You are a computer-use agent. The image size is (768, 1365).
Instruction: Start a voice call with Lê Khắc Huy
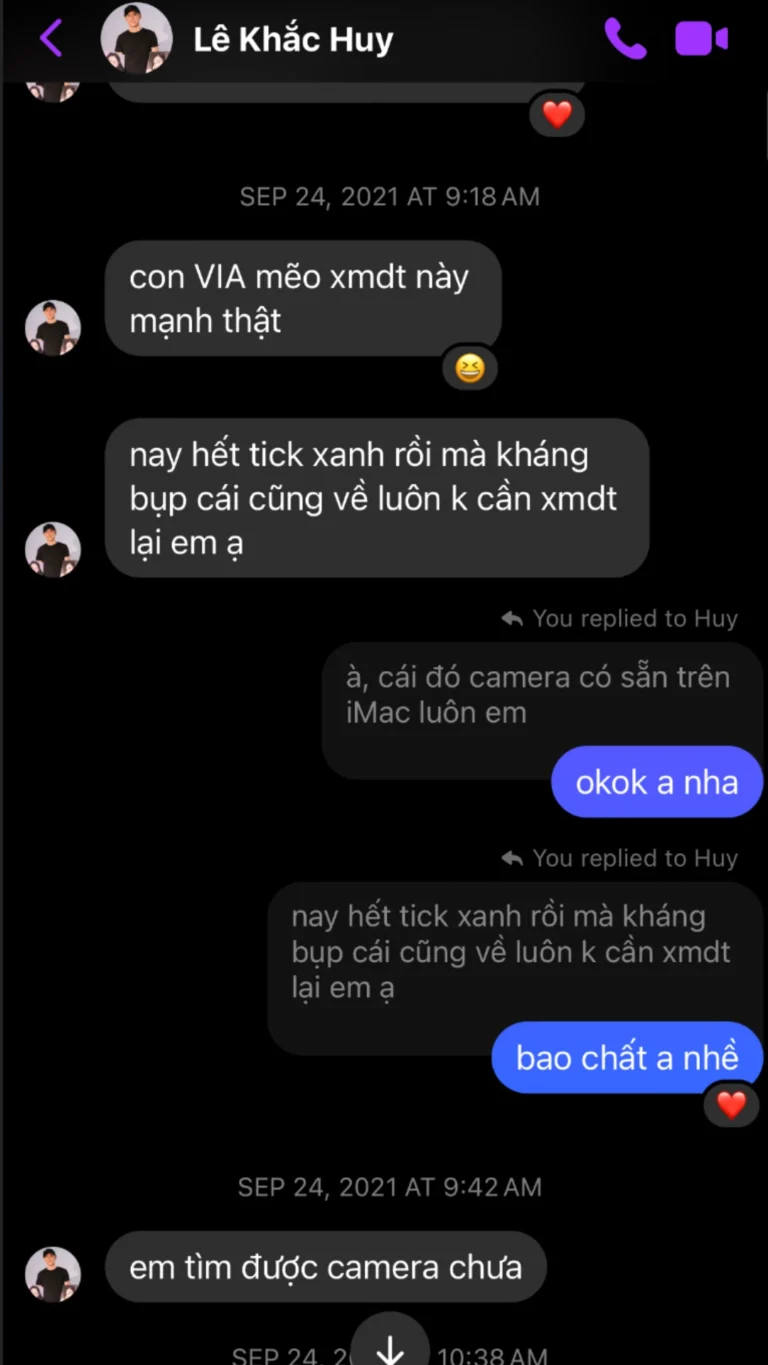click(x=625, y=39)
